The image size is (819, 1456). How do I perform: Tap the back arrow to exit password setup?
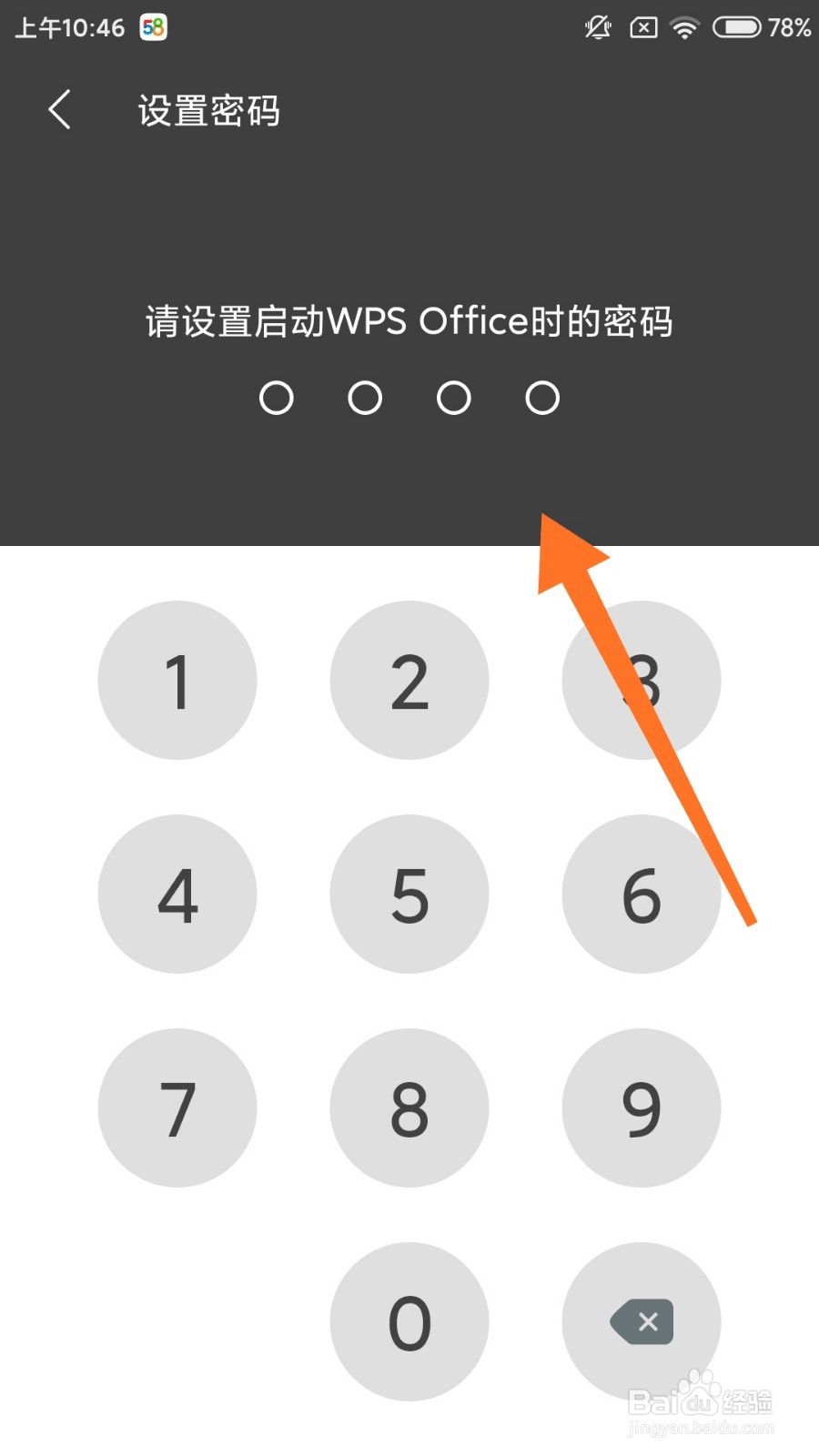pos(58,109)
